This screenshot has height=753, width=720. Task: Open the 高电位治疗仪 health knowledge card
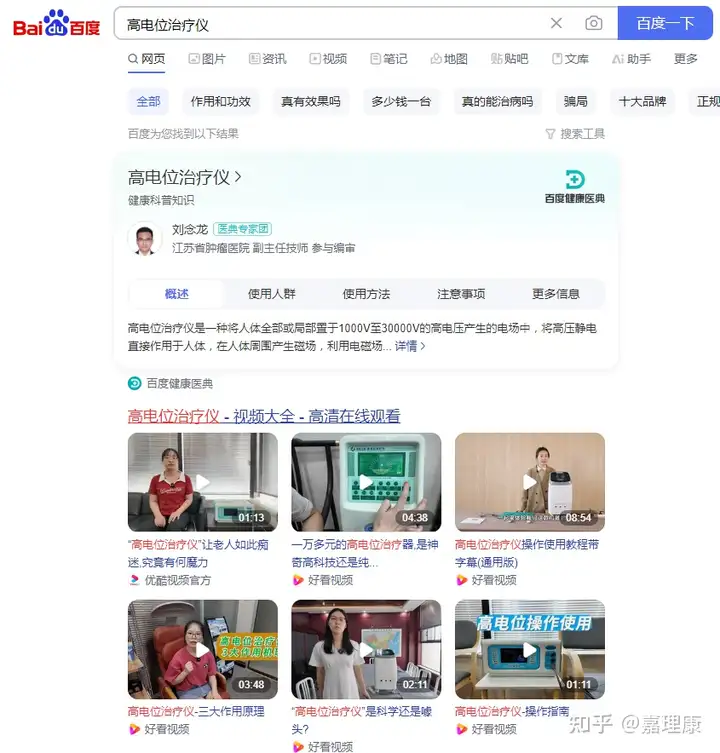[184, 178]
